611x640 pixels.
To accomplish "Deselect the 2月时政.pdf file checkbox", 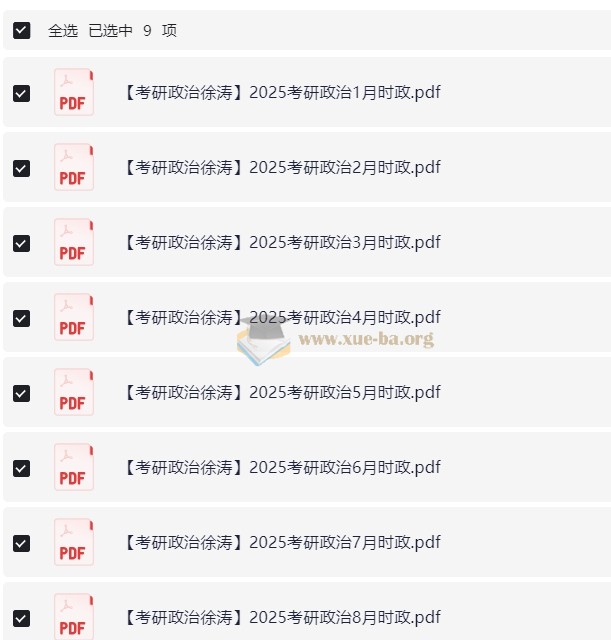I will [x=21, y=168].
